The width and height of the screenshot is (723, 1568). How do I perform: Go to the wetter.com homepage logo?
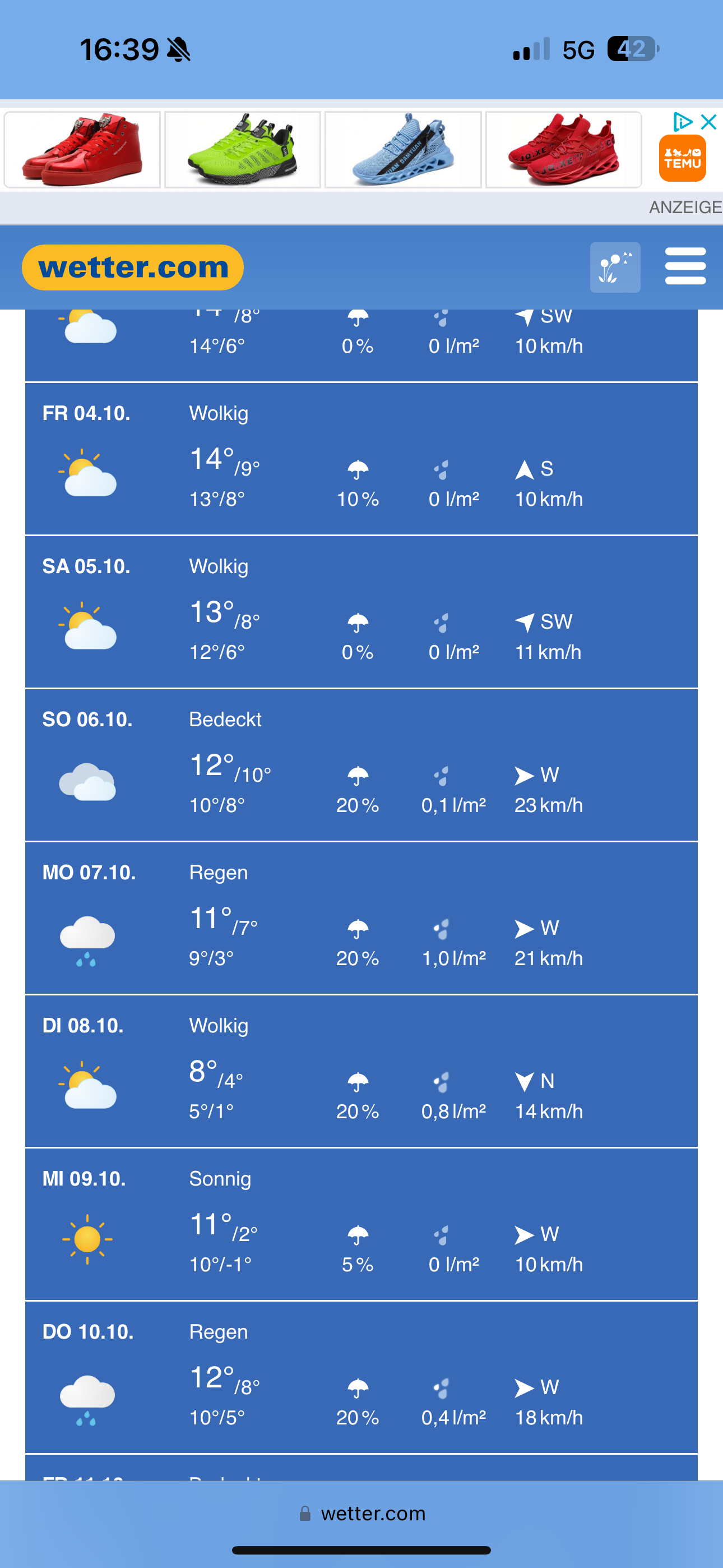coord(133,267)
